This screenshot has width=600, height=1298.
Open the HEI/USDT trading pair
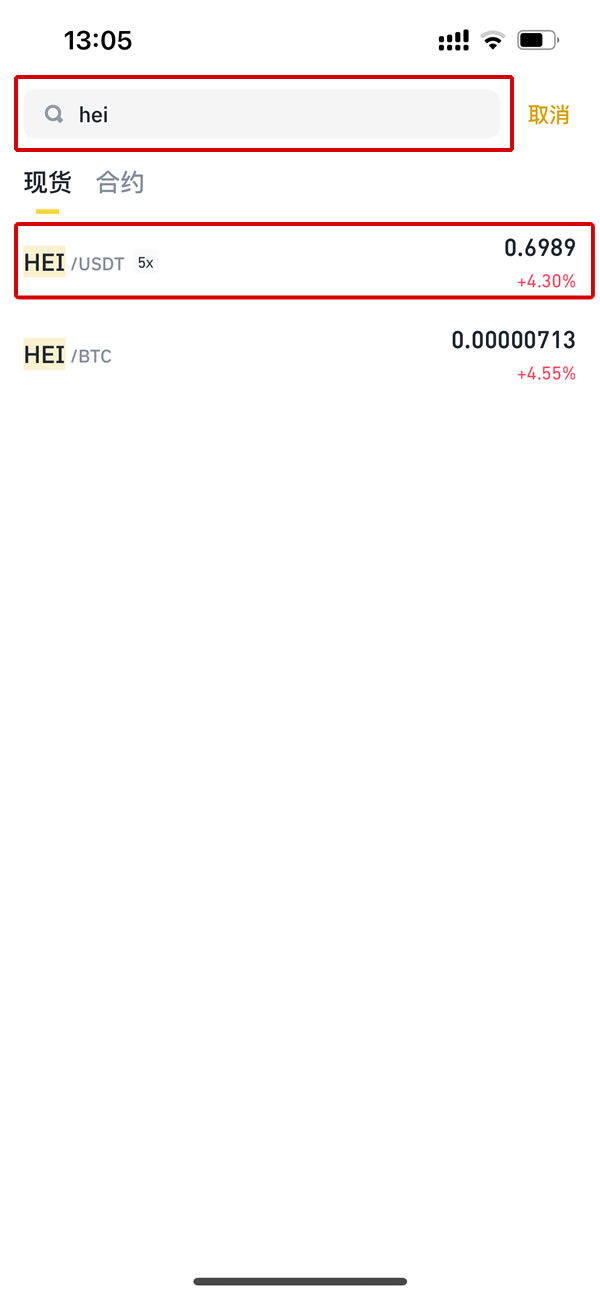tap(300, 262)
